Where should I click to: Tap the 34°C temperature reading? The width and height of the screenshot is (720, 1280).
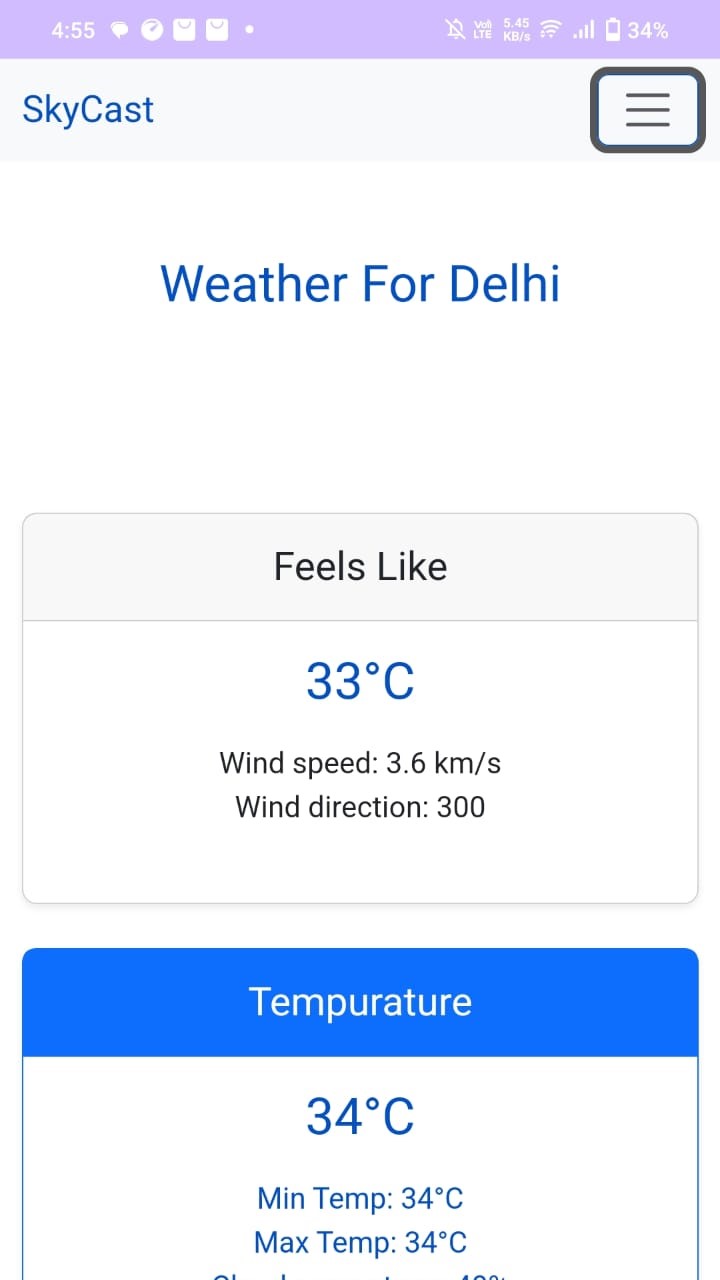360,1115
